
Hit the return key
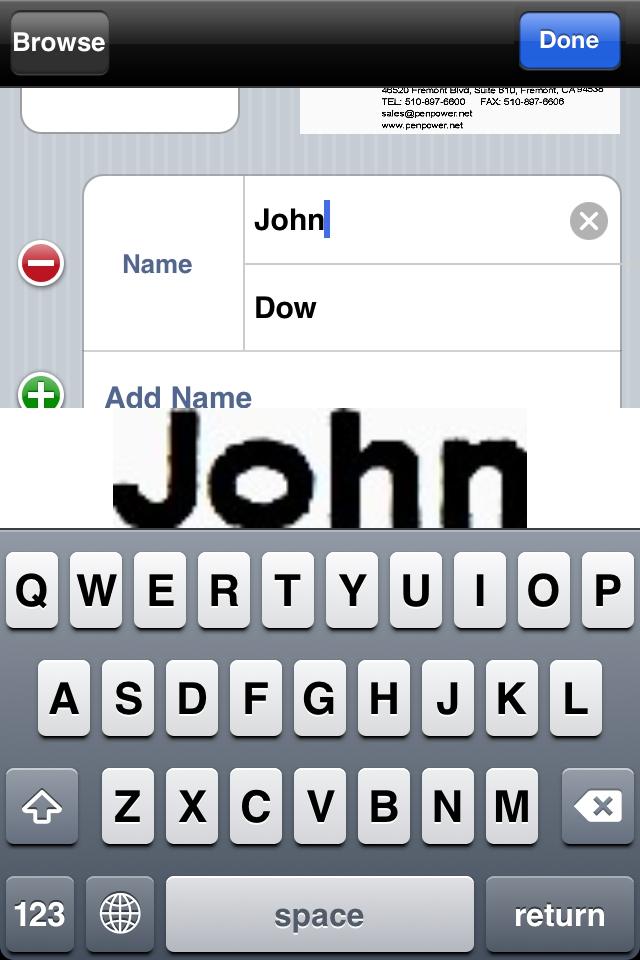[x=559, y=914]
